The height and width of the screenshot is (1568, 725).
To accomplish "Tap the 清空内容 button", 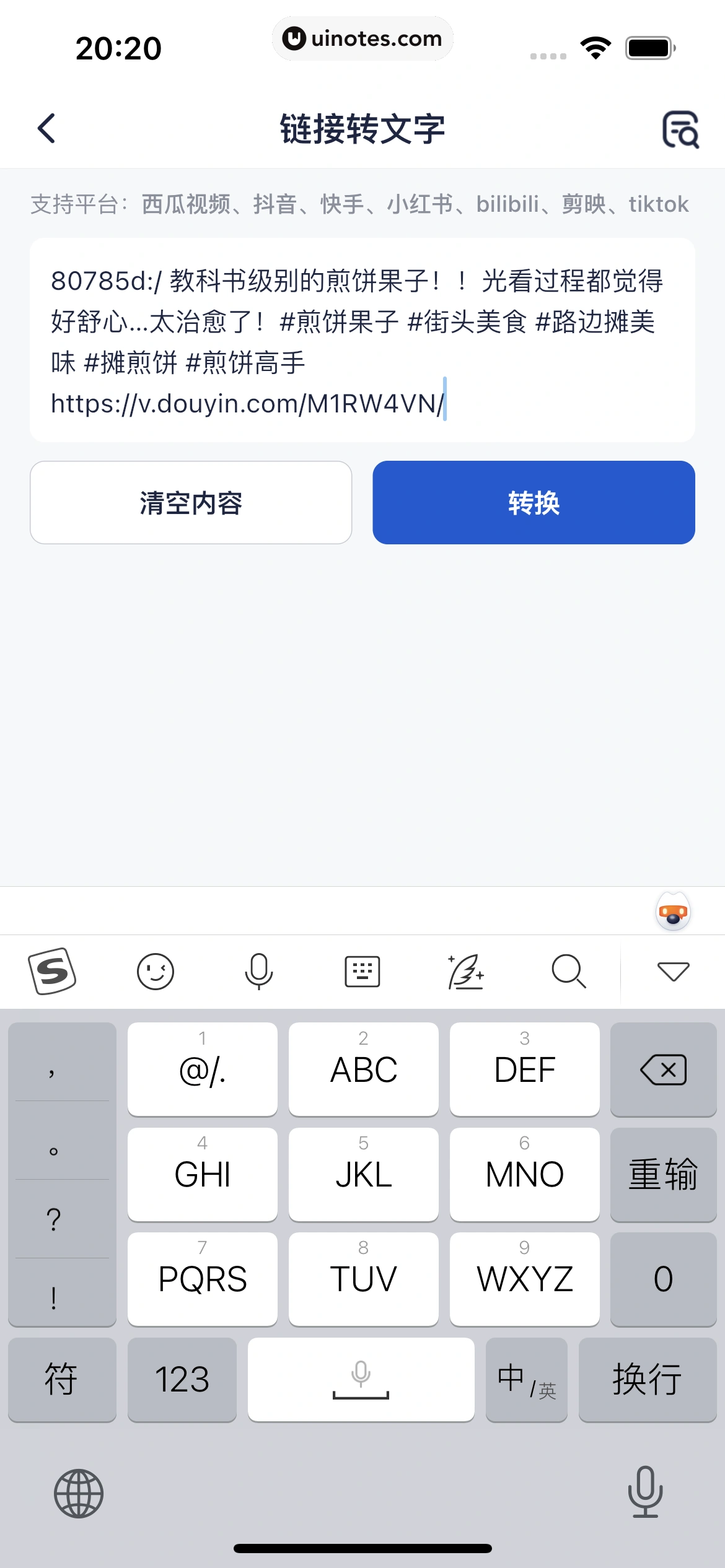I will click(x=191, y=502).
